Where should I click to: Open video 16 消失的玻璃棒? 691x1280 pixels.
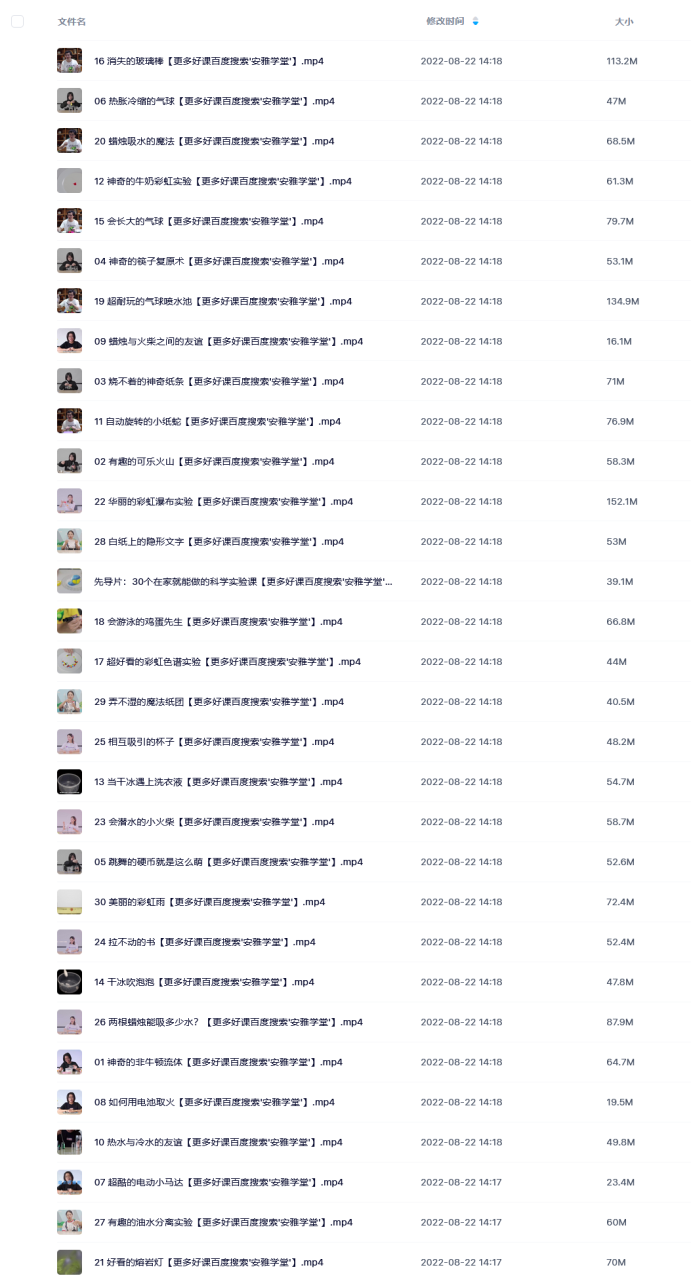208,61
